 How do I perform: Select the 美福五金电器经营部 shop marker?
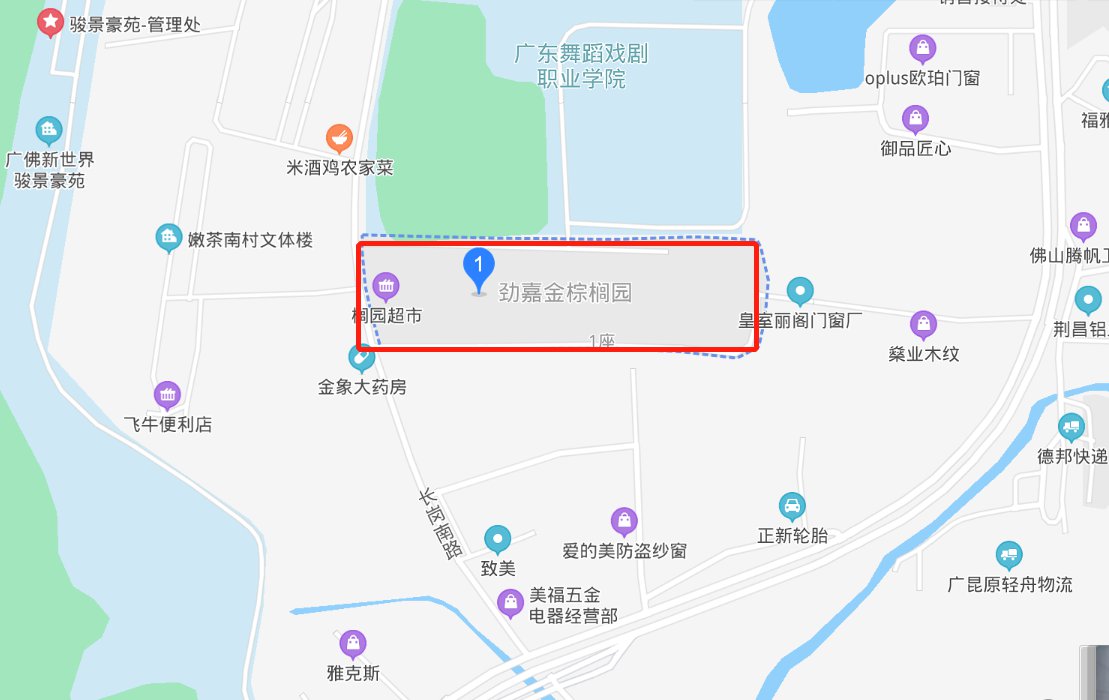coord(511,602)
